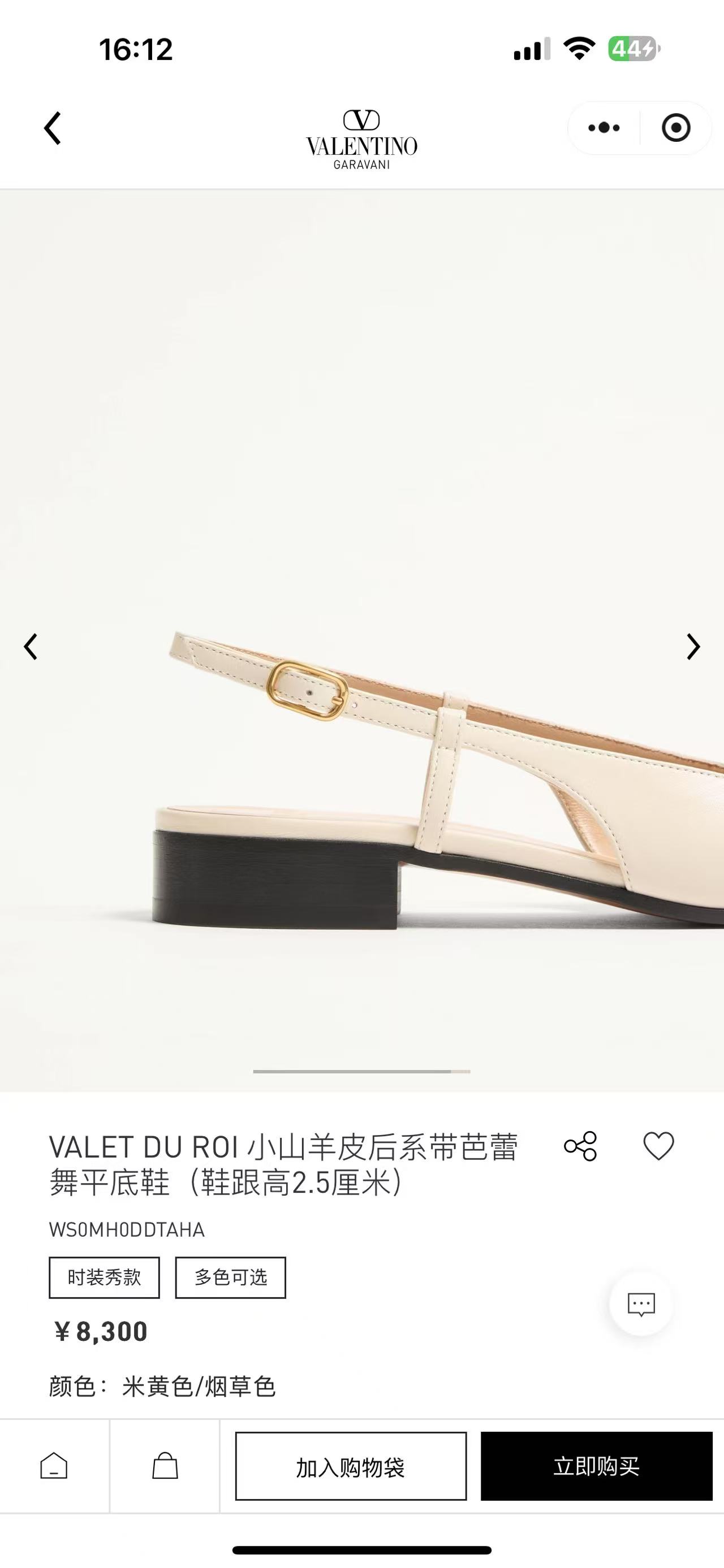724x1568 pixels.
Task: Go to the store home page
Action: 54,1466
